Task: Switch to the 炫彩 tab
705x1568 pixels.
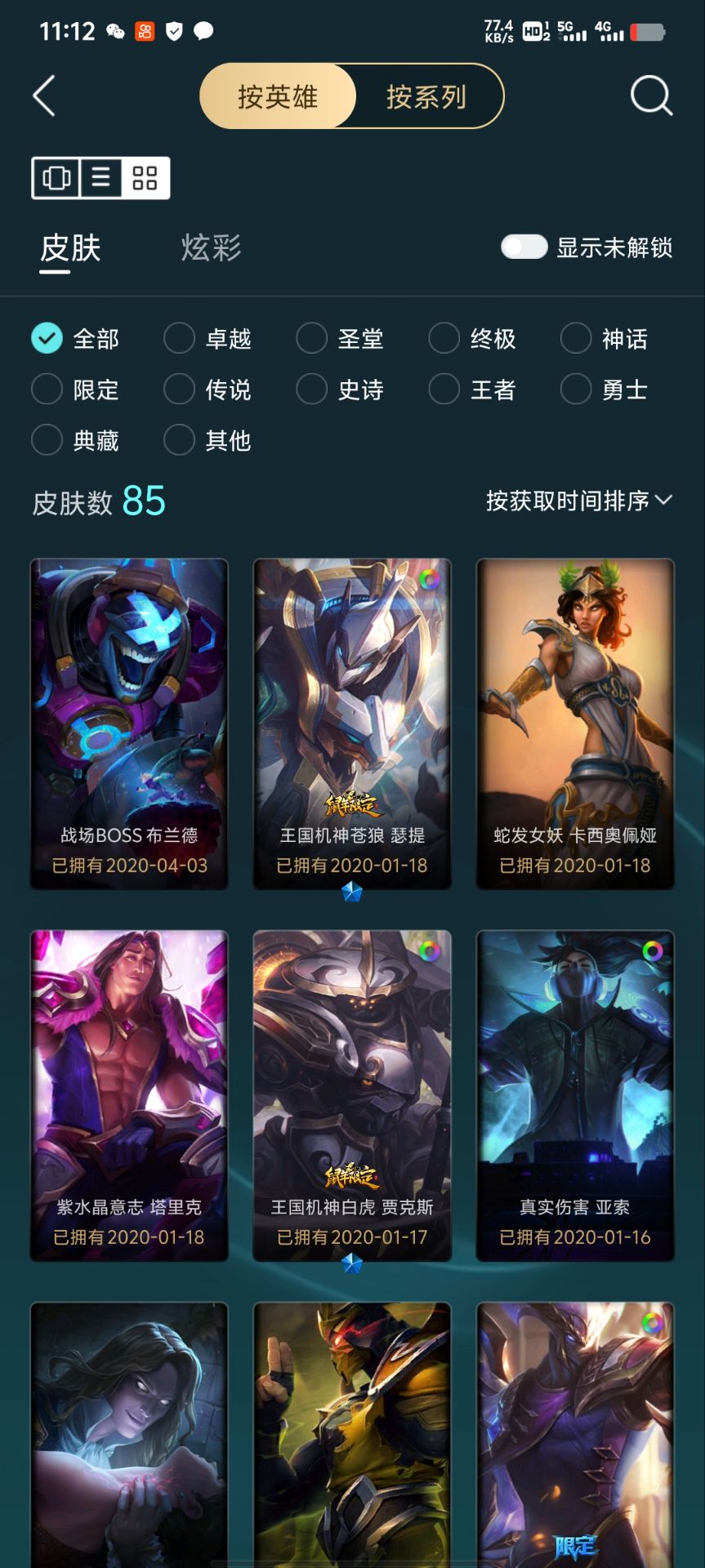Action: 211,247
